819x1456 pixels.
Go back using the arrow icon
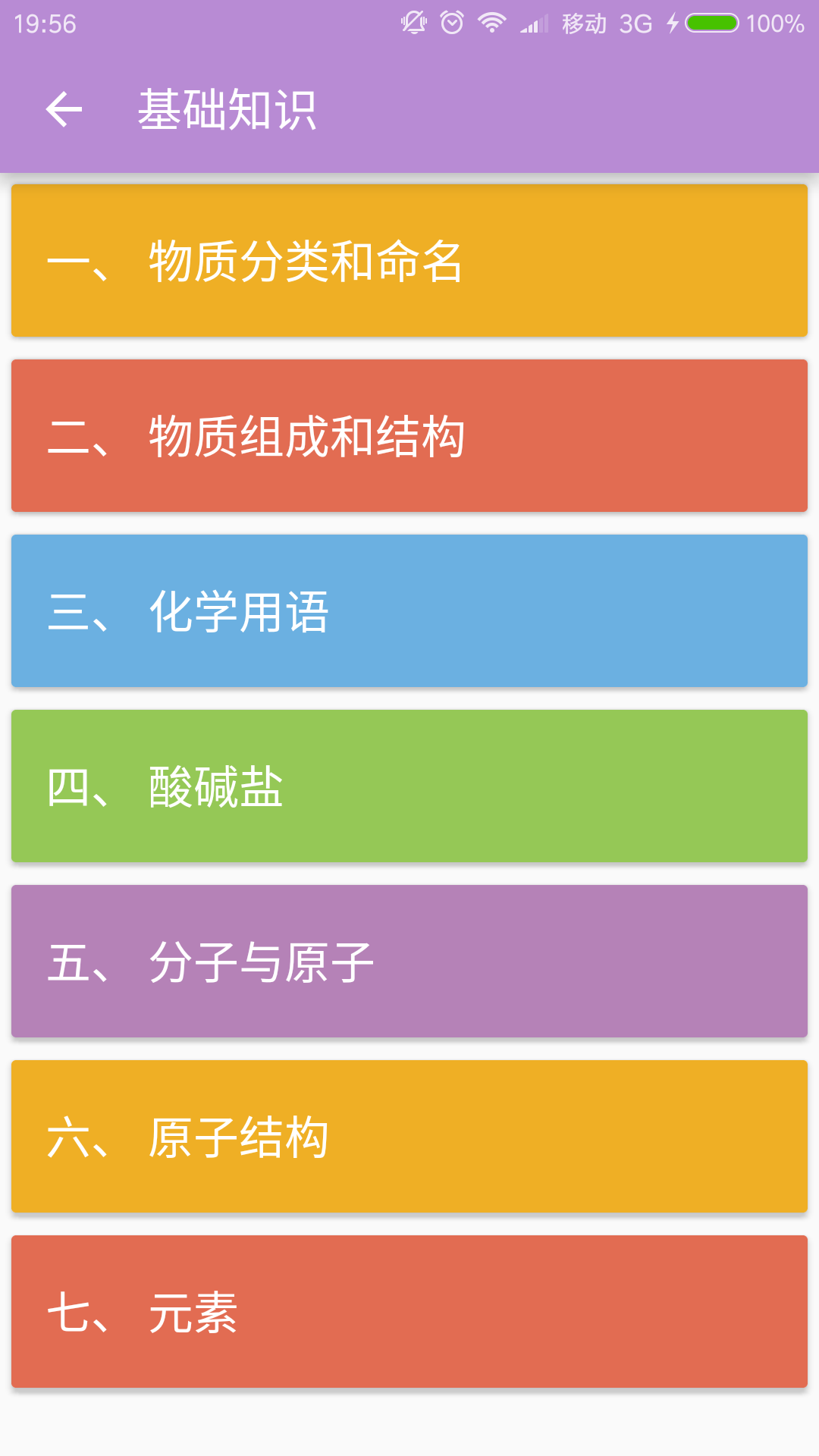point(64,109)
